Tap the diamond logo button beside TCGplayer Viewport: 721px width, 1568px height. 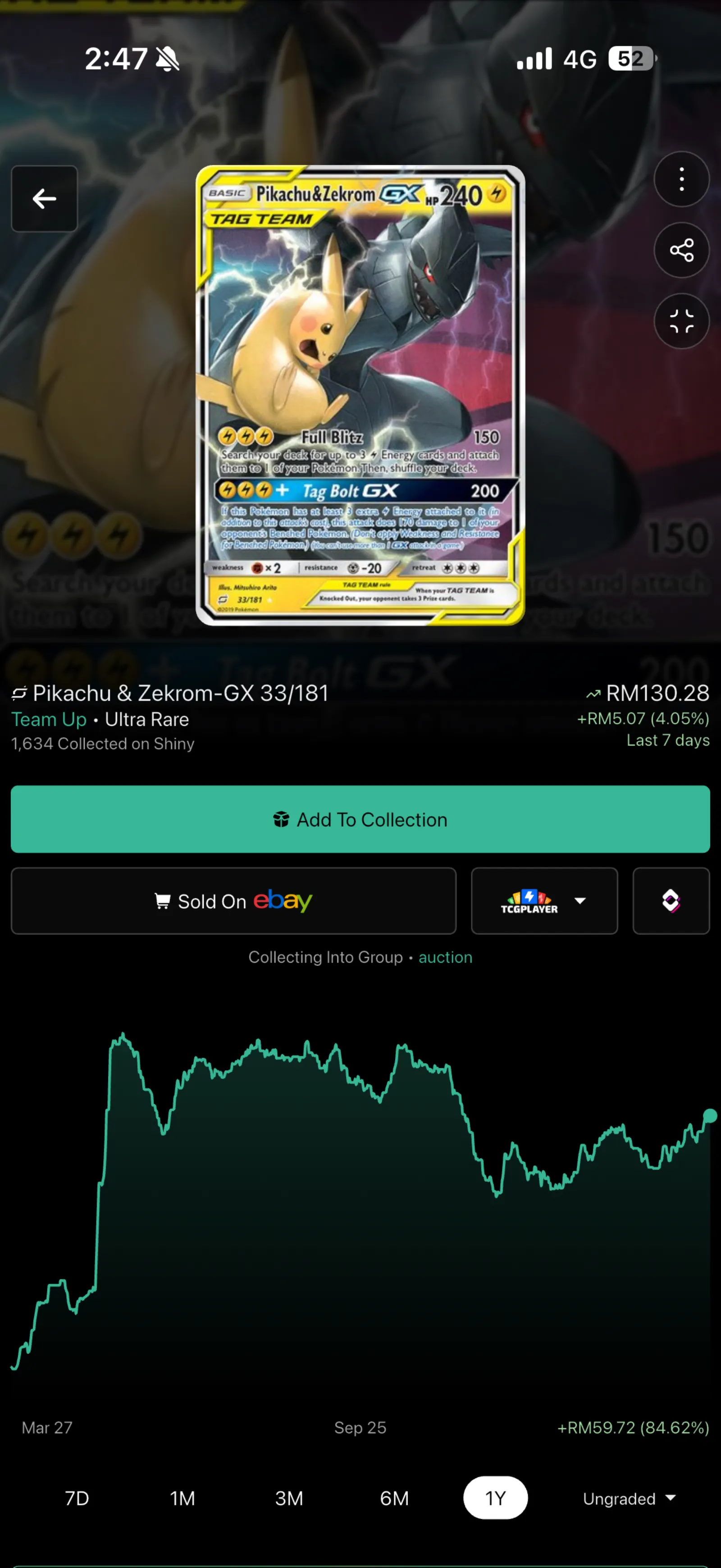coord(671,901)
